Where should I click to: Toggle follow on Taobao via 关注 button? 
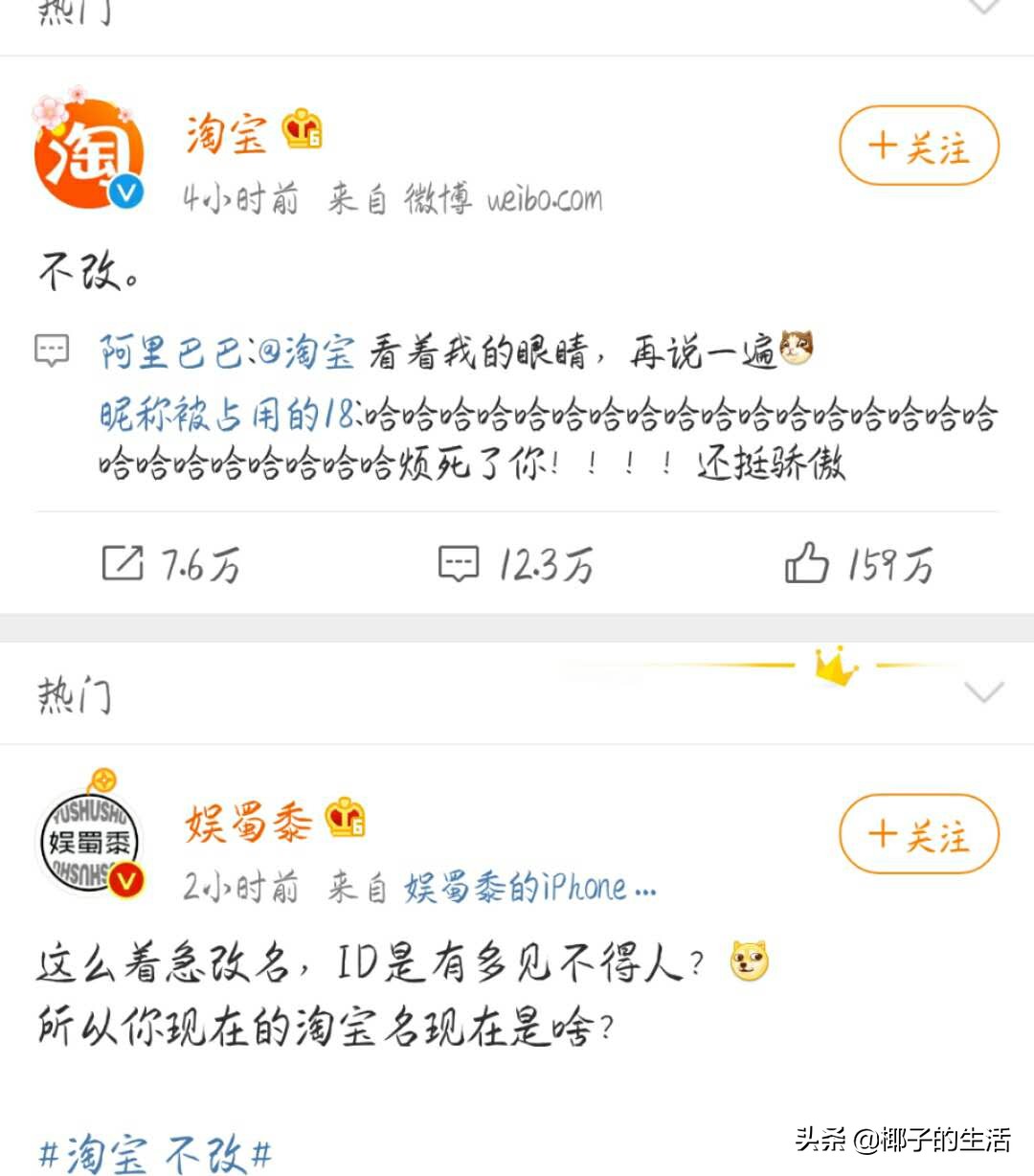click(x=917, y=147)
